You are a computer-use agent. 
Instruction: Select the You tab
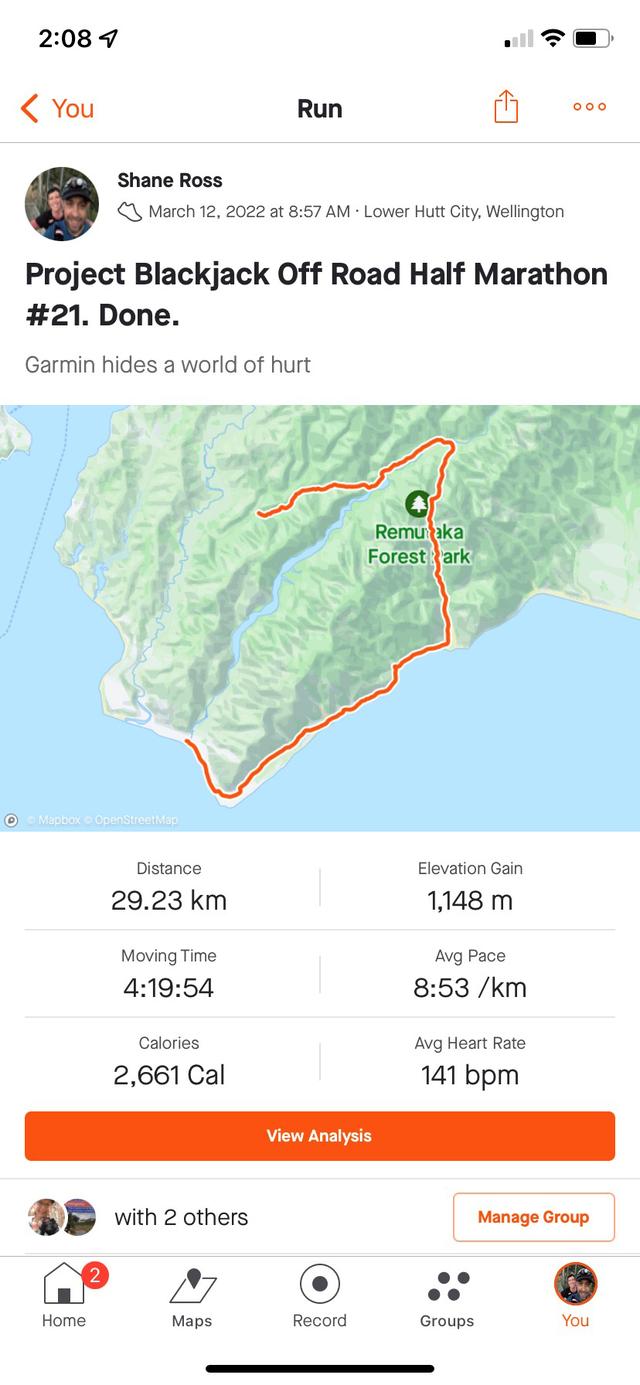click(575, 1294)
